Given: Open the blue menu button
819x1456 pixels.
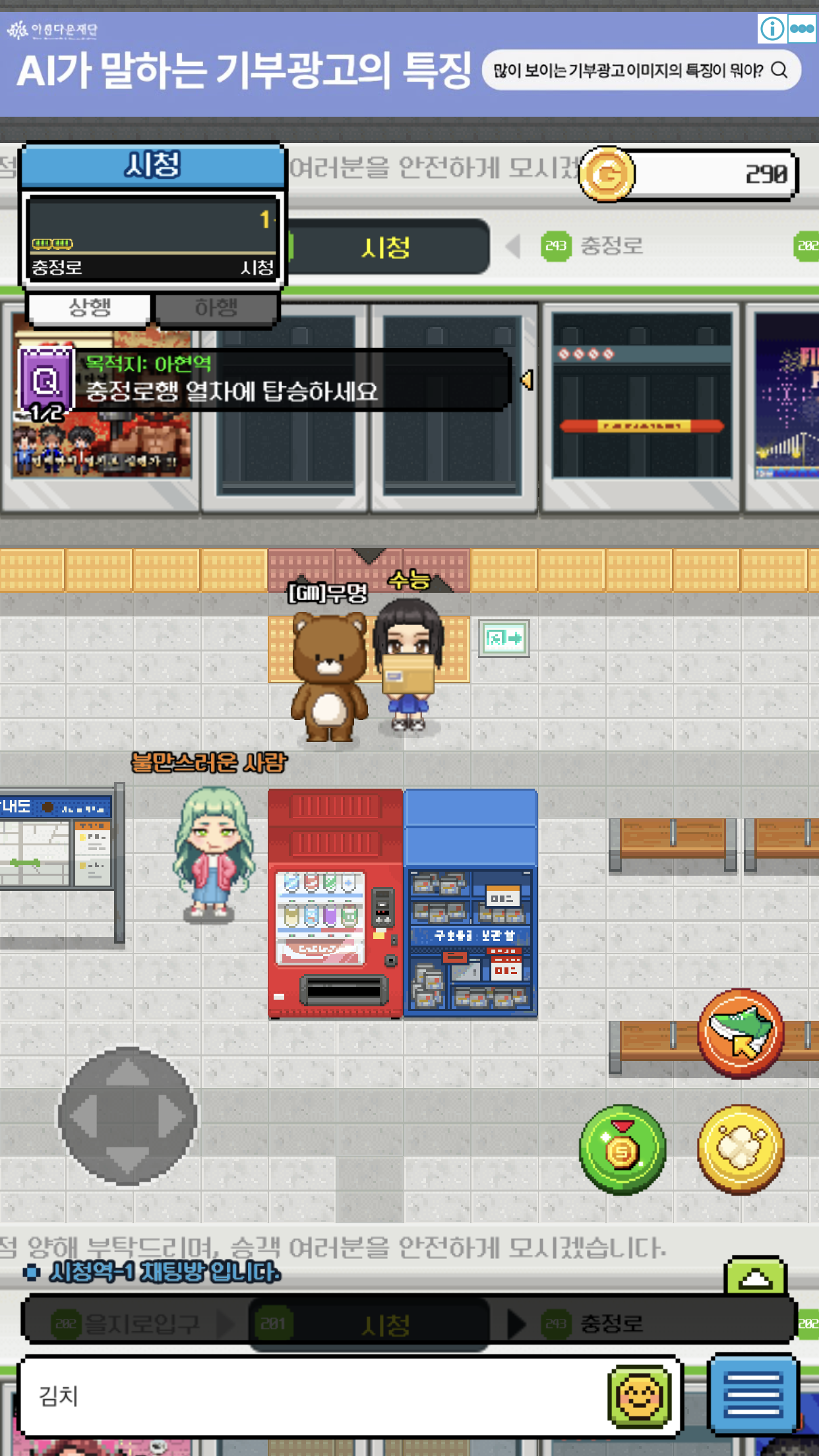Looking at the screenshot, I should 752,1395.
